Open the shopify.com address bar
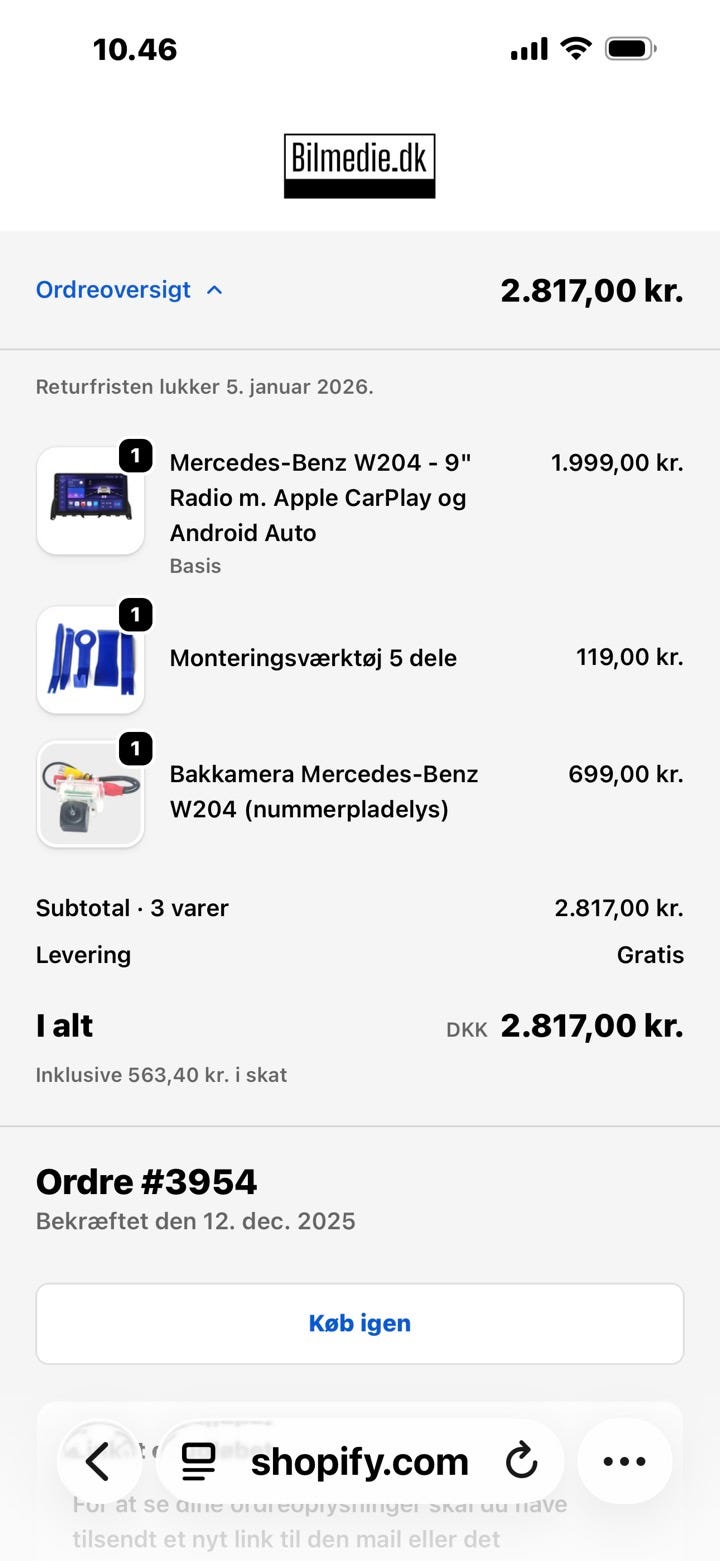The height and width of the screenshot is (1561, 720). pos(359,1462)
